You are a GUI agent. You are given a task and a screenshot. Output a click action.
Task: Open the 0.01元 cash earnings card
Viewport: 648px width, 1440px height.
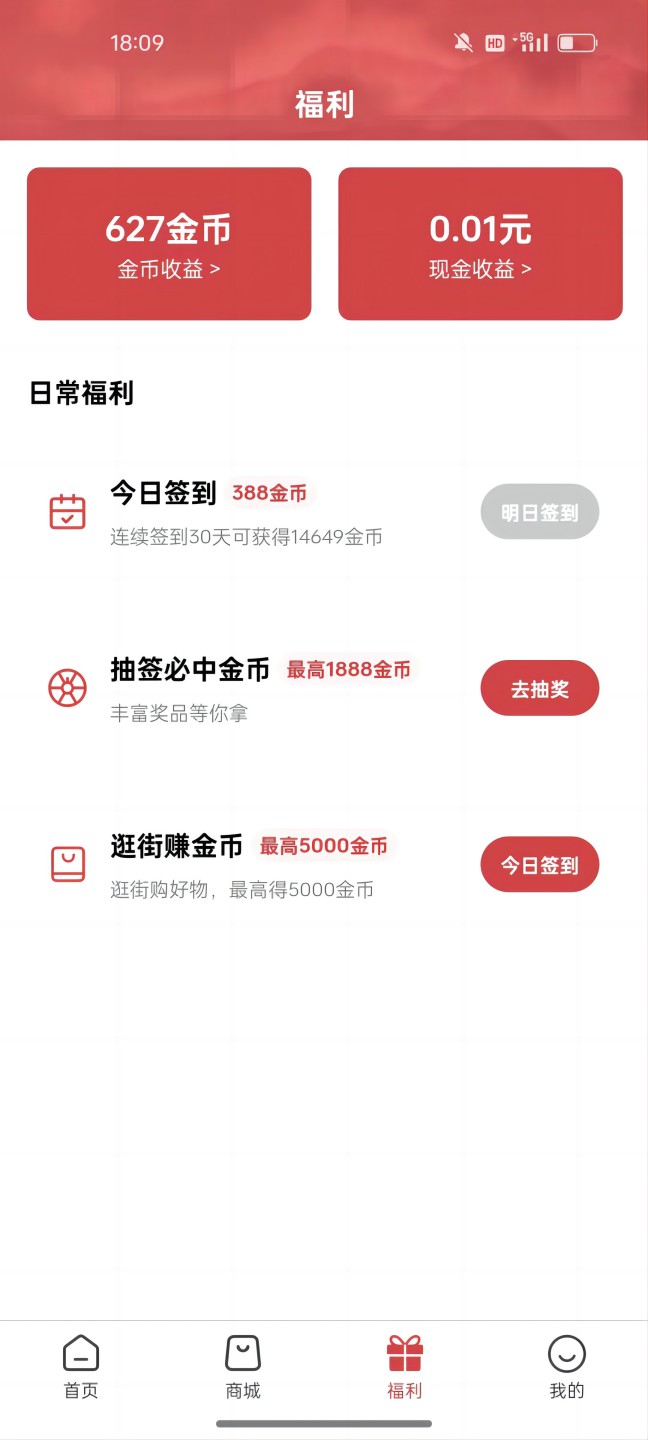480,244
